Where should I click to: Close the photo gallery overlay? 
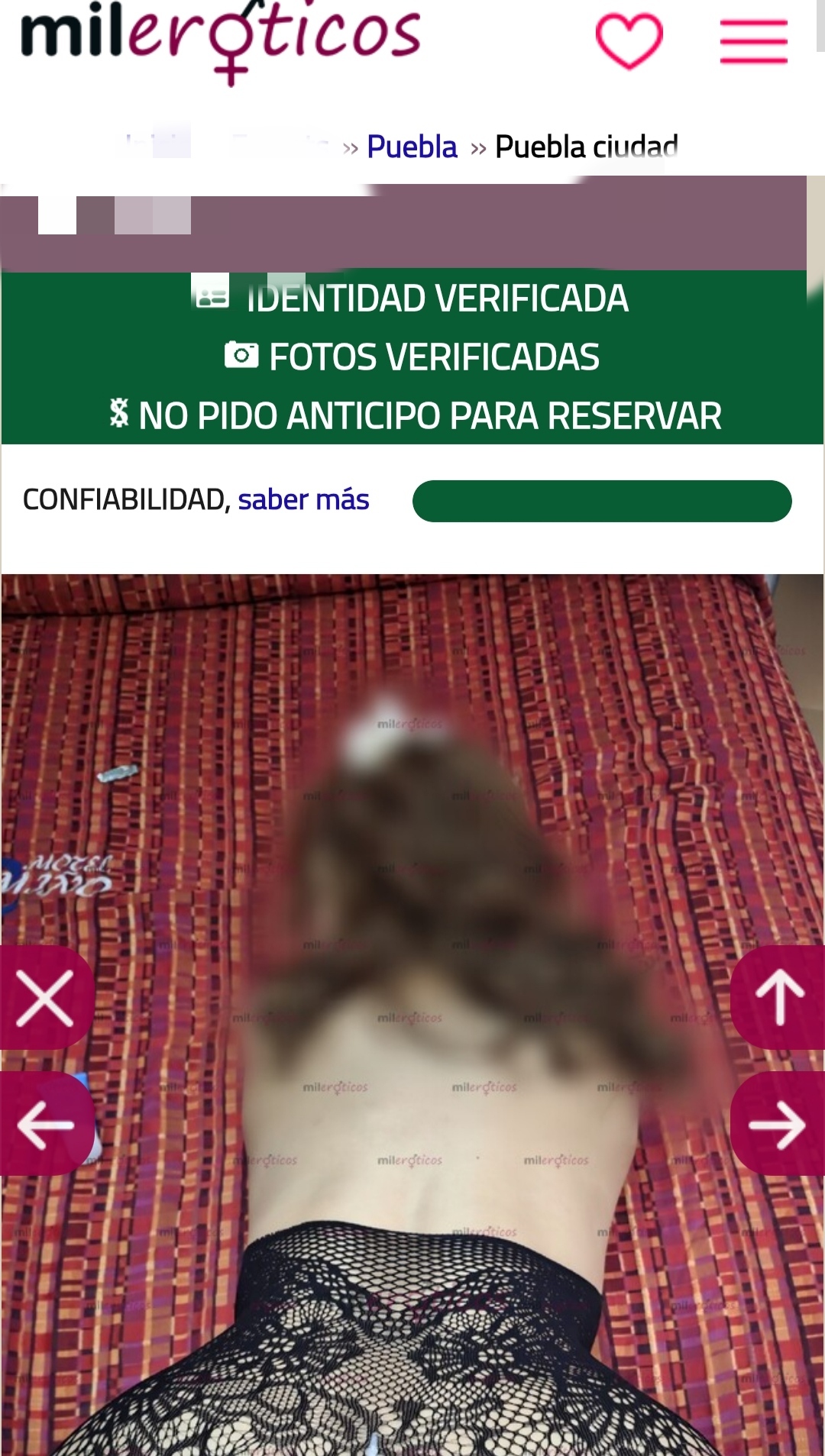[x=46, y=997]
